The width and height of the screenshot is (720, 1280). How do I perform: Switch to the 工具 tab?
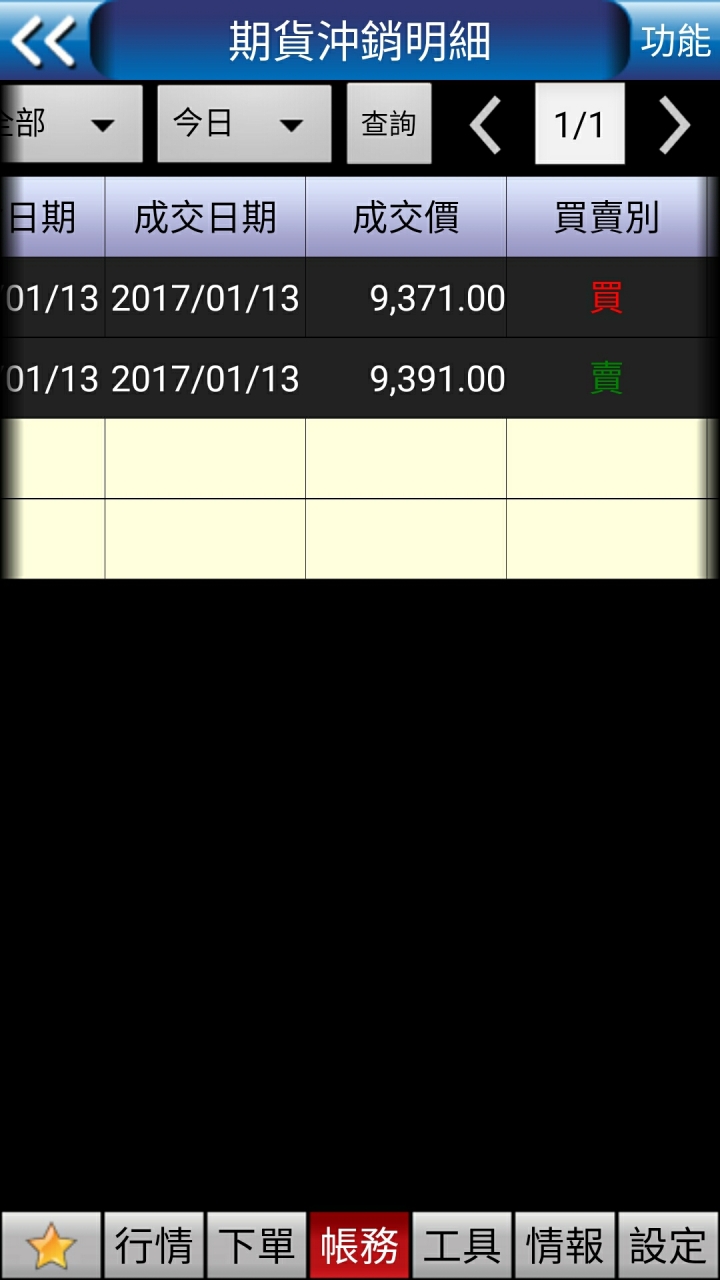[462, 1245]
